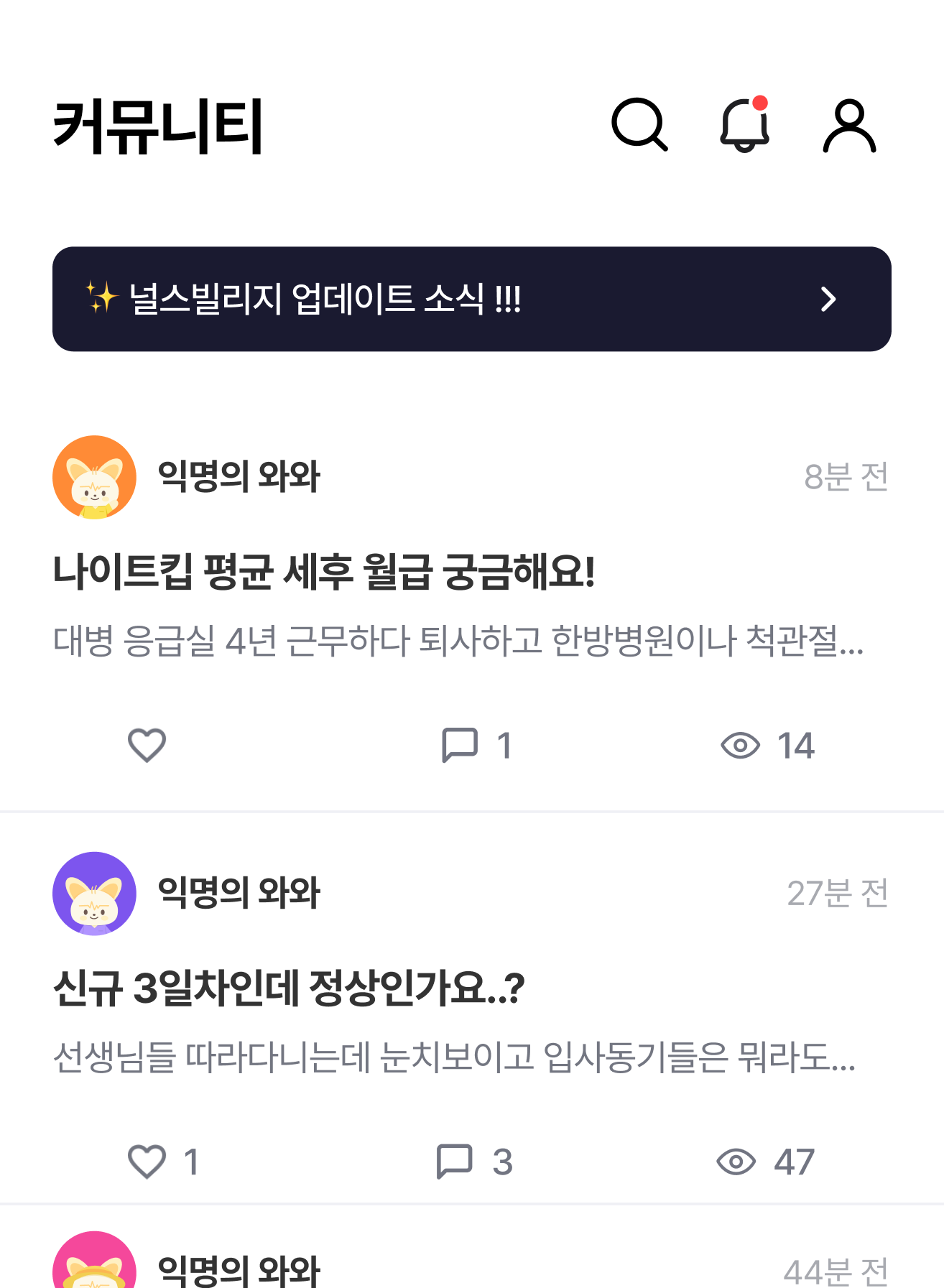Open the notifications bell
The height and width of the screenshot is (1288, 944).
tap(744, 126)
